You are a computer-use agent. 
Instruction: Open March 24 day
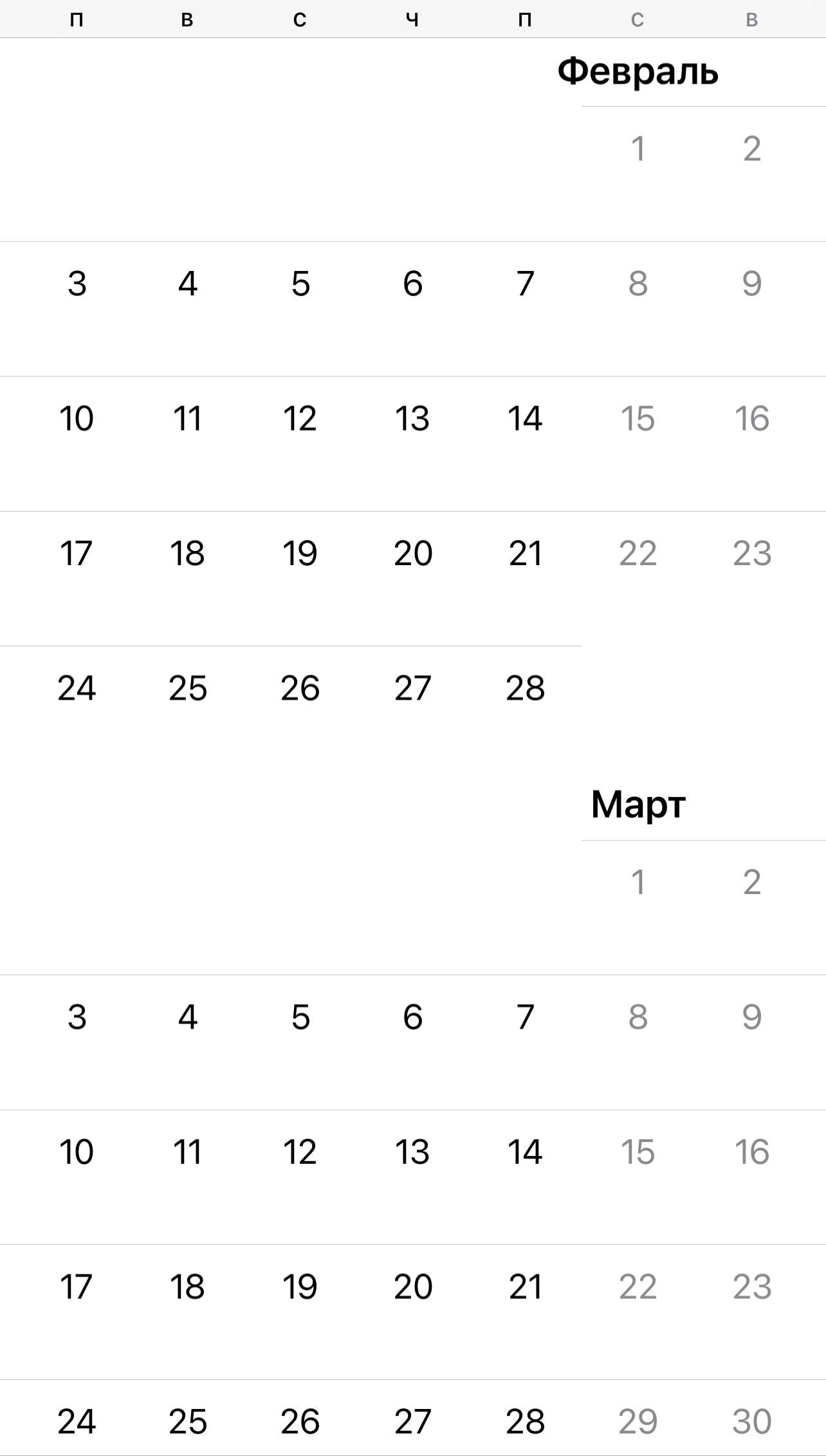click(77, 1421)
